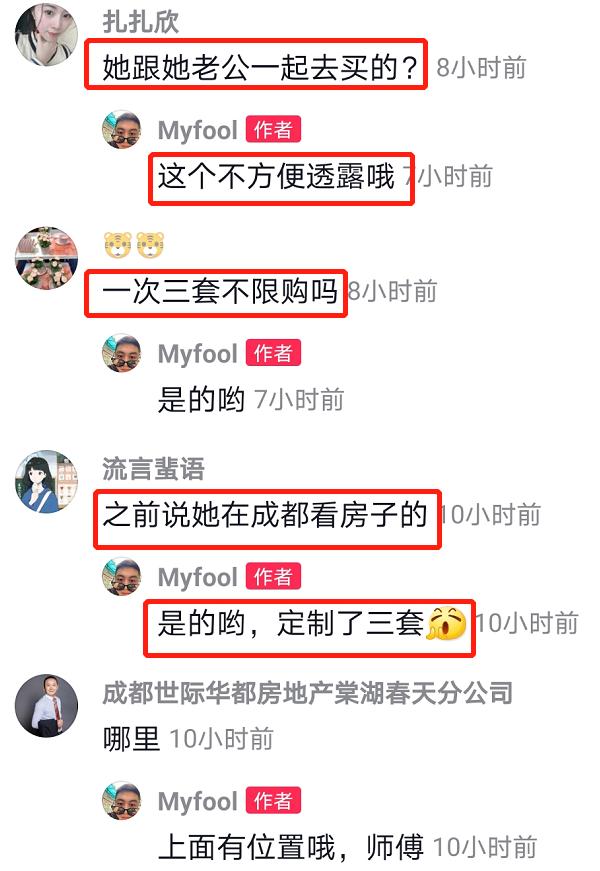Tap username 扎扎欣
The height and width of the screenshot is (871, 600).
coord(141,22)
